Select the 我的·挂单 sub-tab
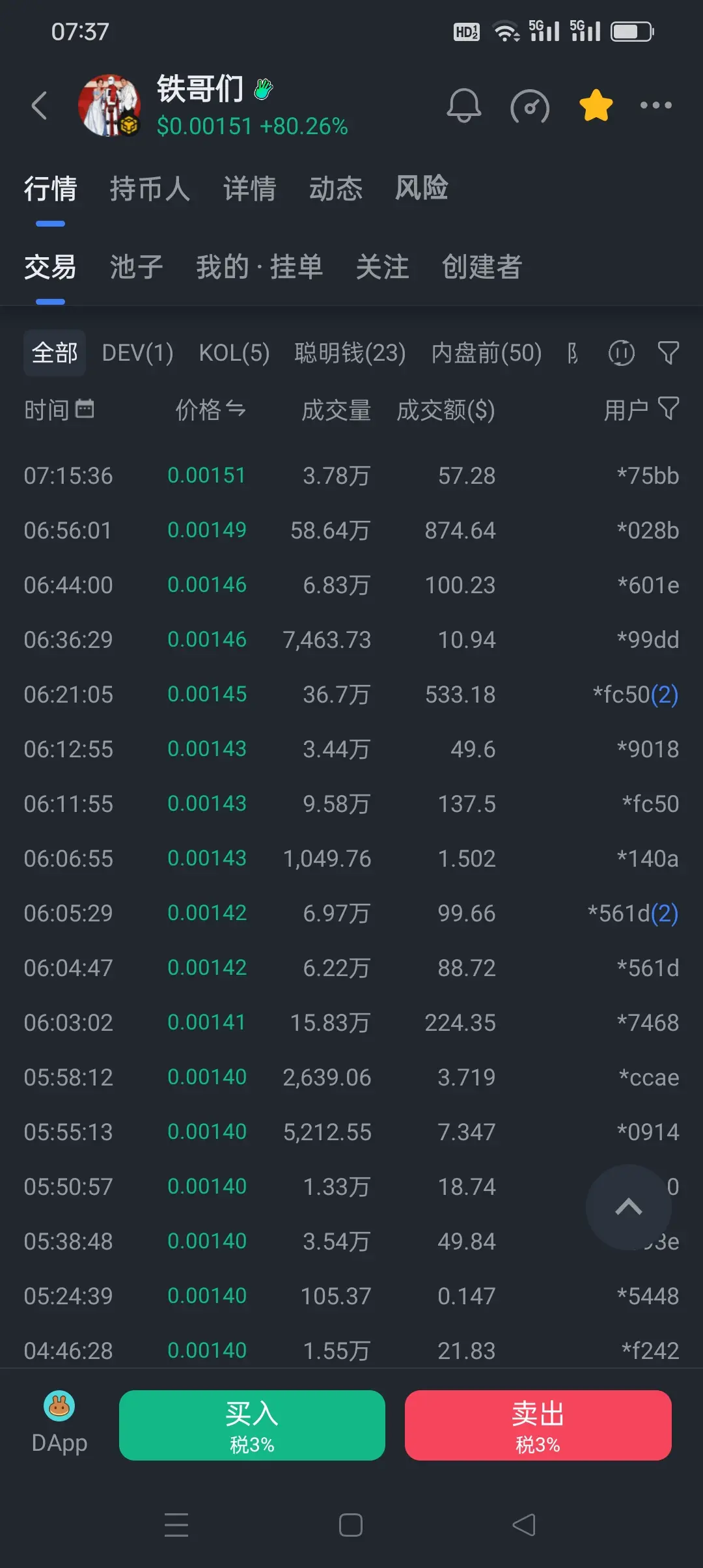The width and height of the screenshot is (703, 1568). tap(260, 267)
